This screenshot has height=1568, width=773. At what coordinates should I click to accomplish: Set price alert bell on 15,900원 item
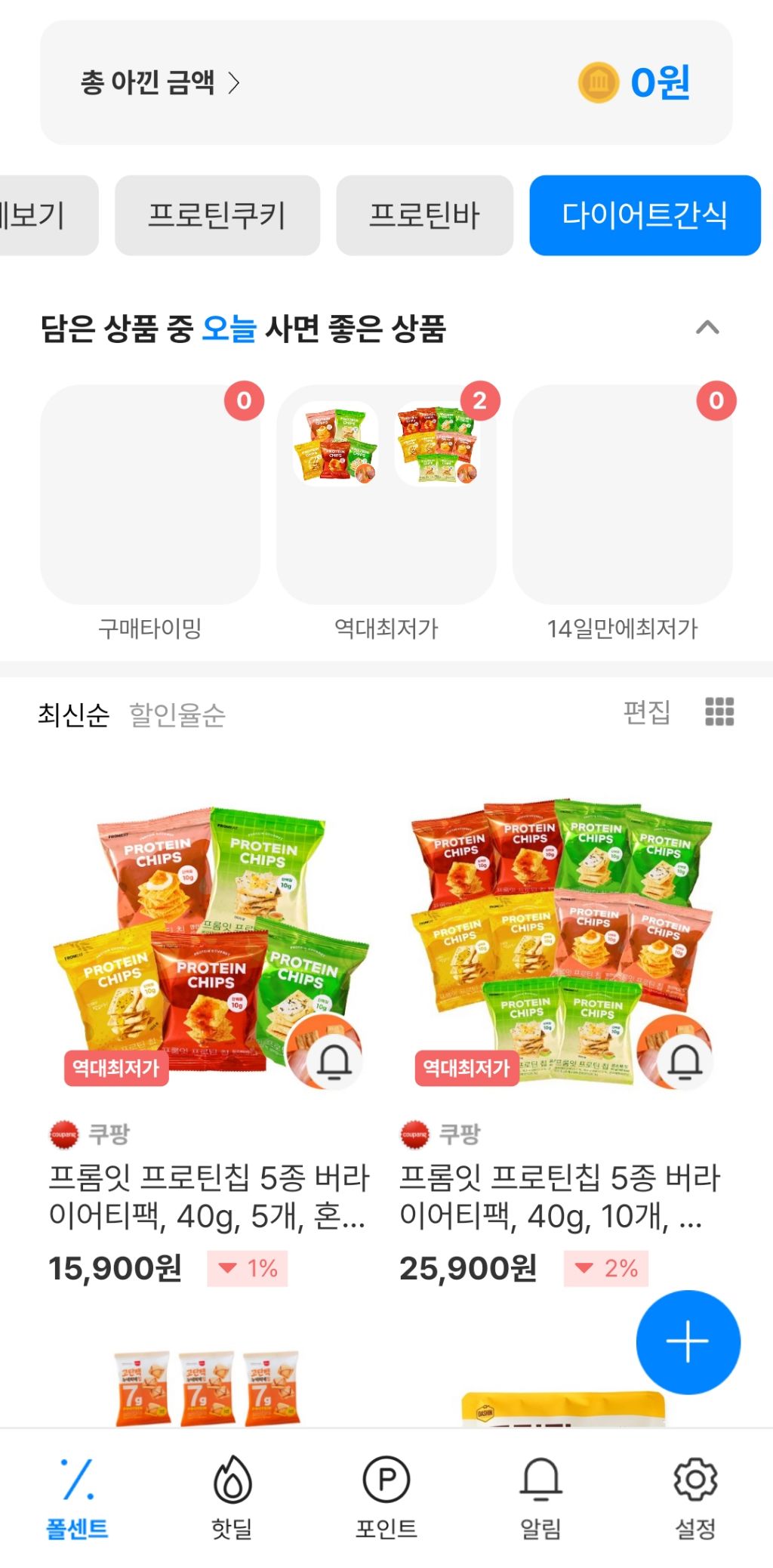(x=334, y=1061)
